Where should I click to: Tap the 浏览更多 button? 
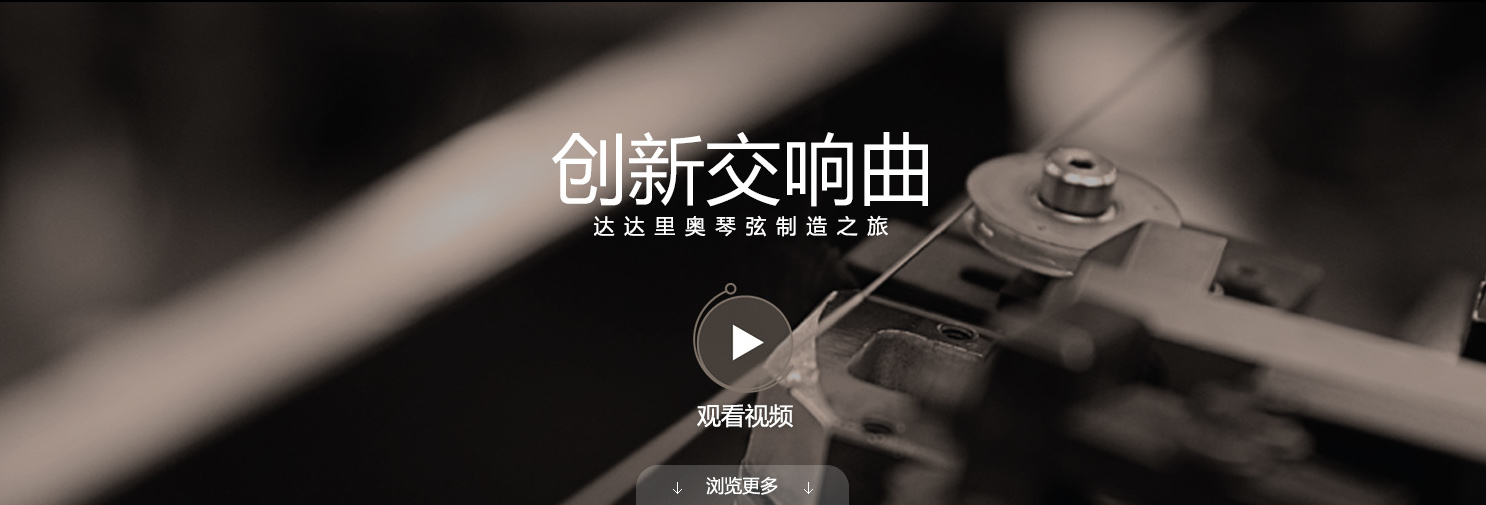pyautogui.click(x=742, y=487)
